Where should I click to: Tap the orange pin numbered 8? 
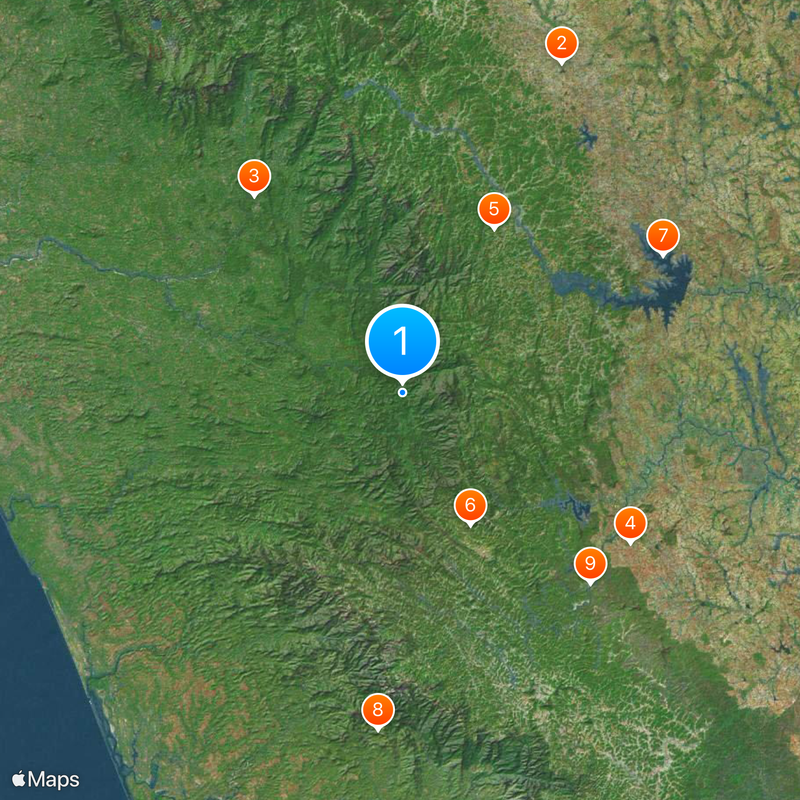[x=378, y=710]
